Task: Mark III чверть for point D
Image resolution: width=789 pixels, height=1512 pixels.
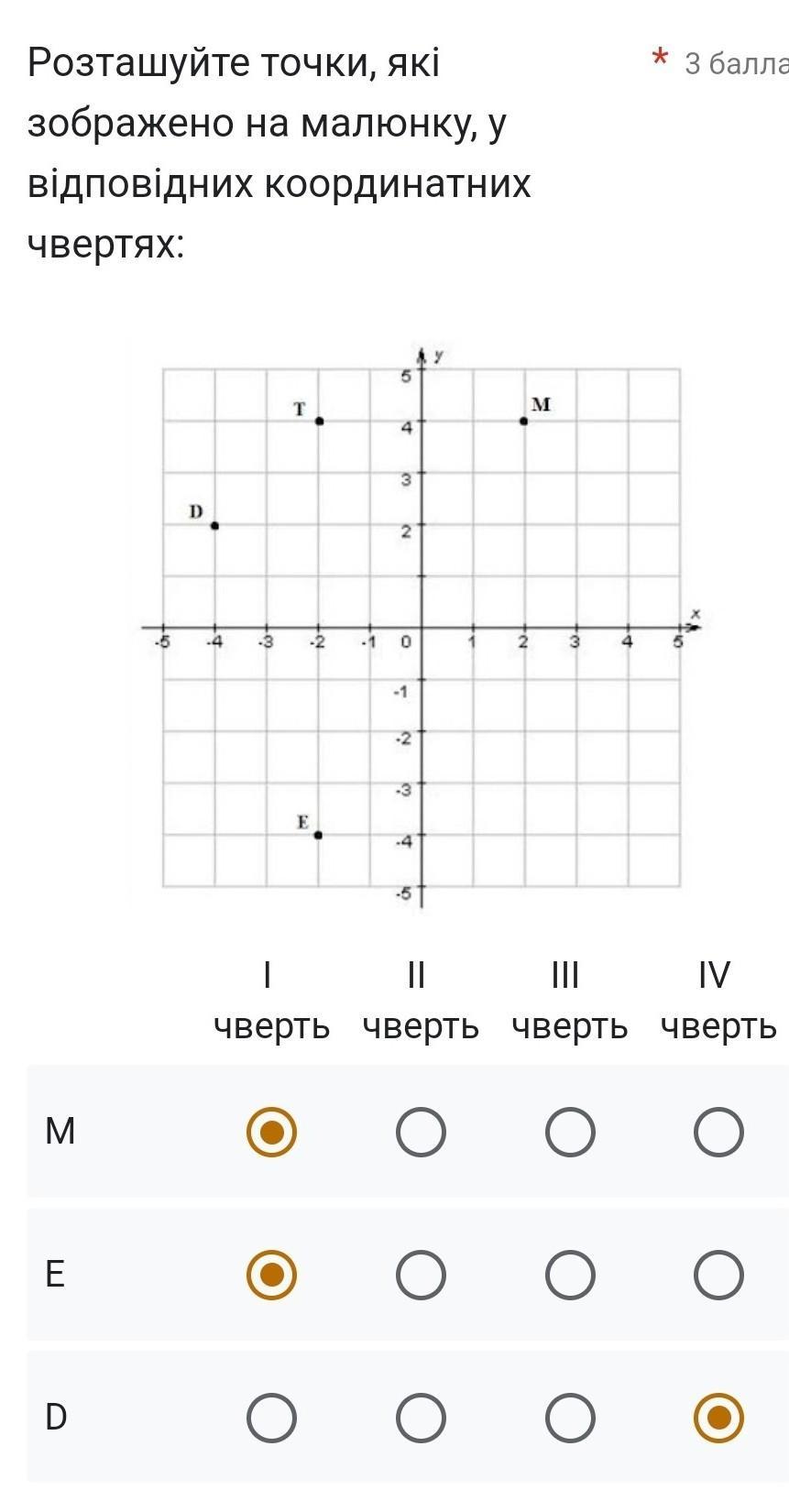Action: [570, 1418]
